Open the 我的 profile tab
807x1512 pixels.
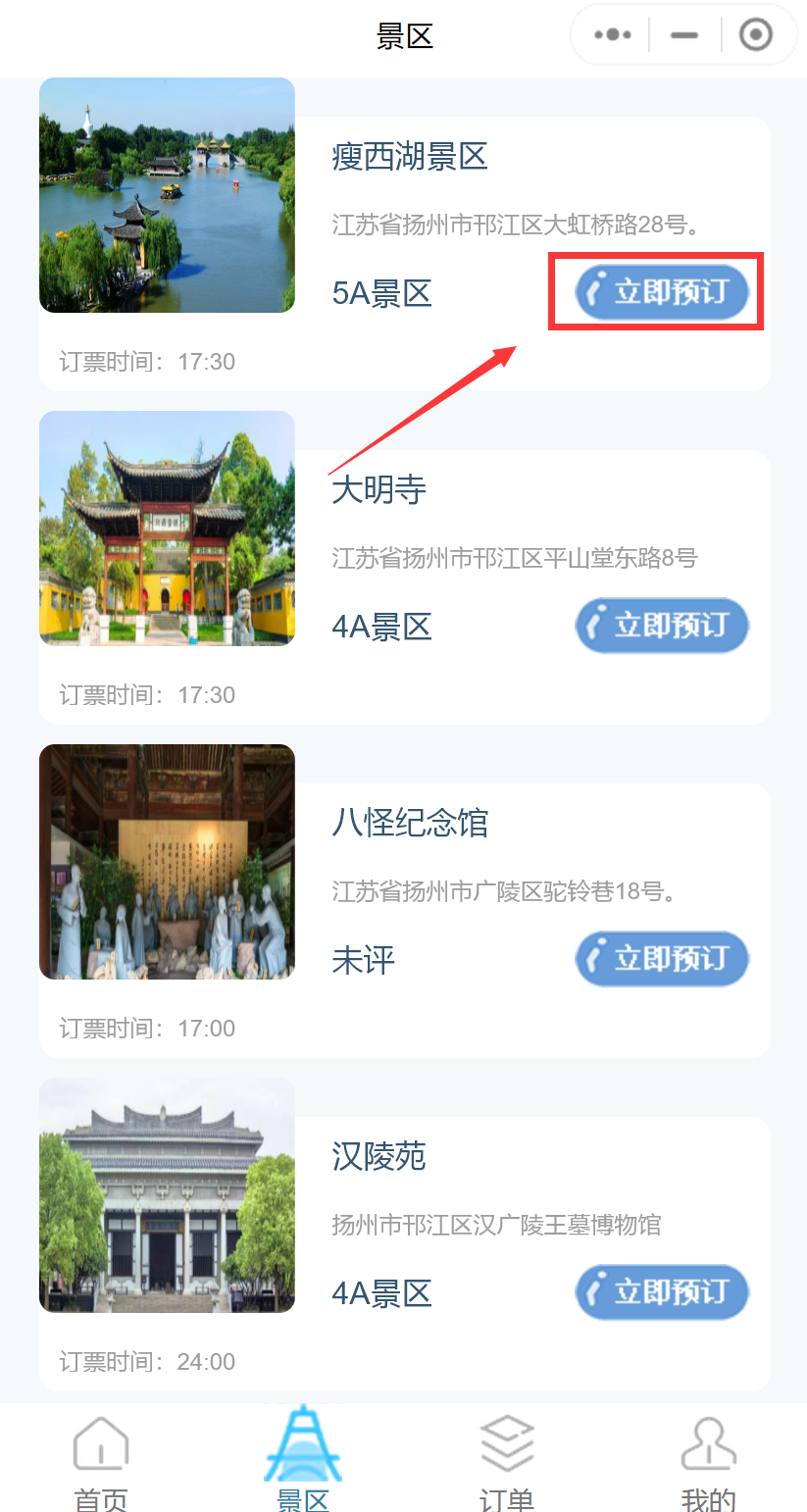coord(708,1463)
